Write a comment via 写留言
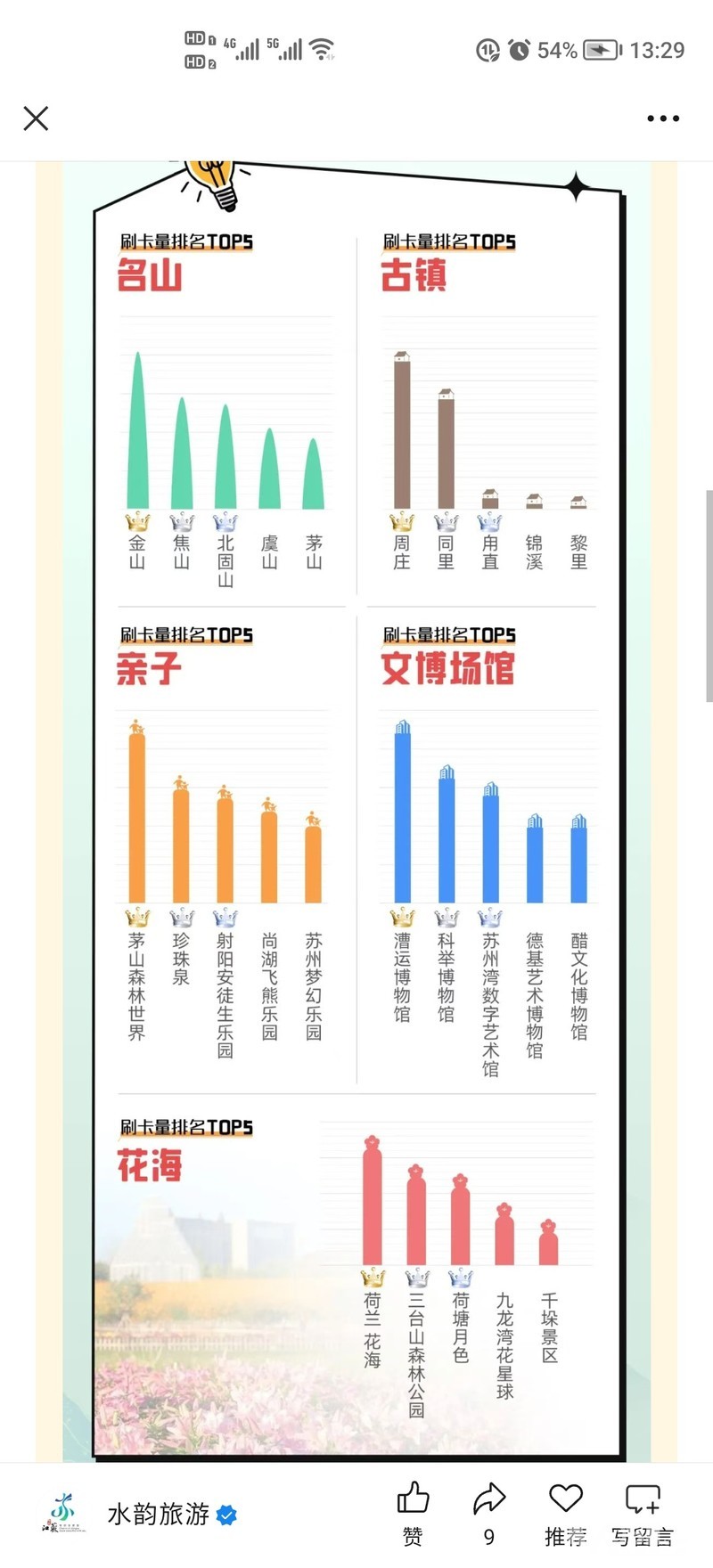This screenshot has height=1568, width=713. tap(643, 1514)
